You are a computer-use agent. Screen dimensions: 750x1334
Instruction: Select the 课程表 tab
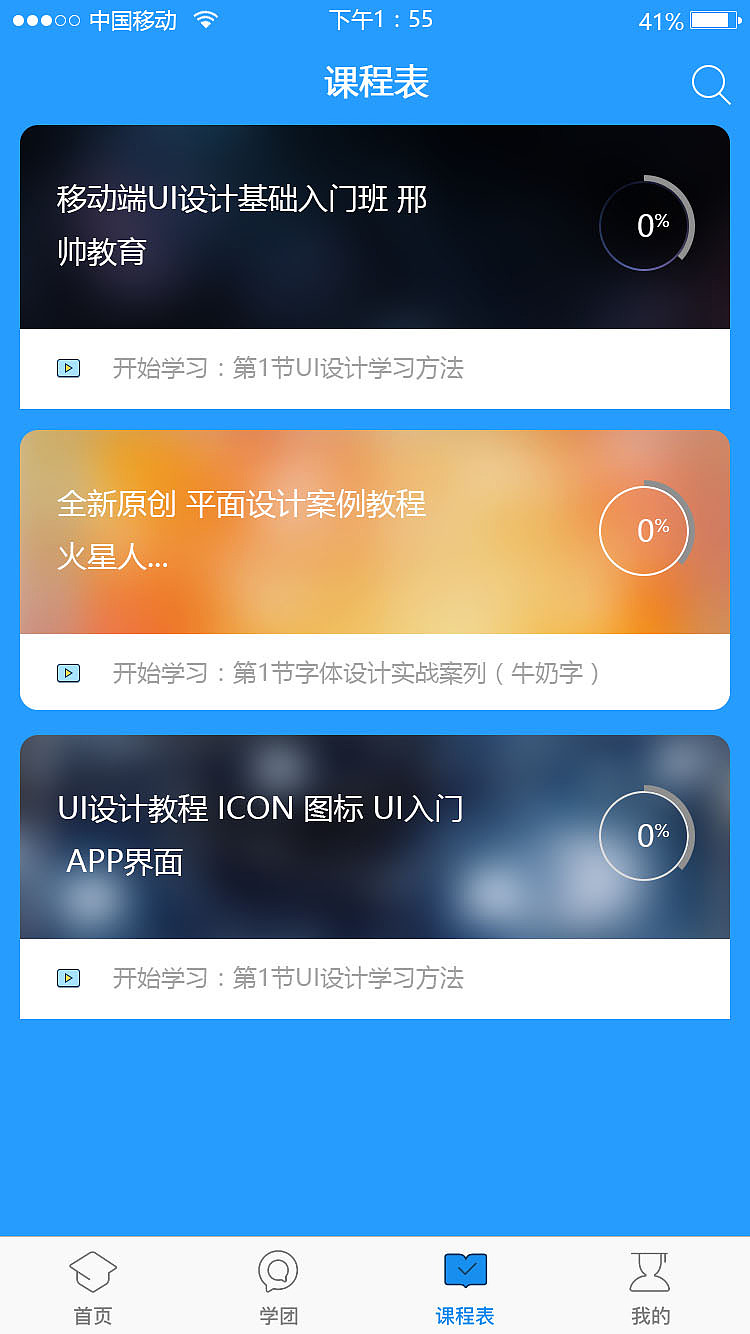465,1286
